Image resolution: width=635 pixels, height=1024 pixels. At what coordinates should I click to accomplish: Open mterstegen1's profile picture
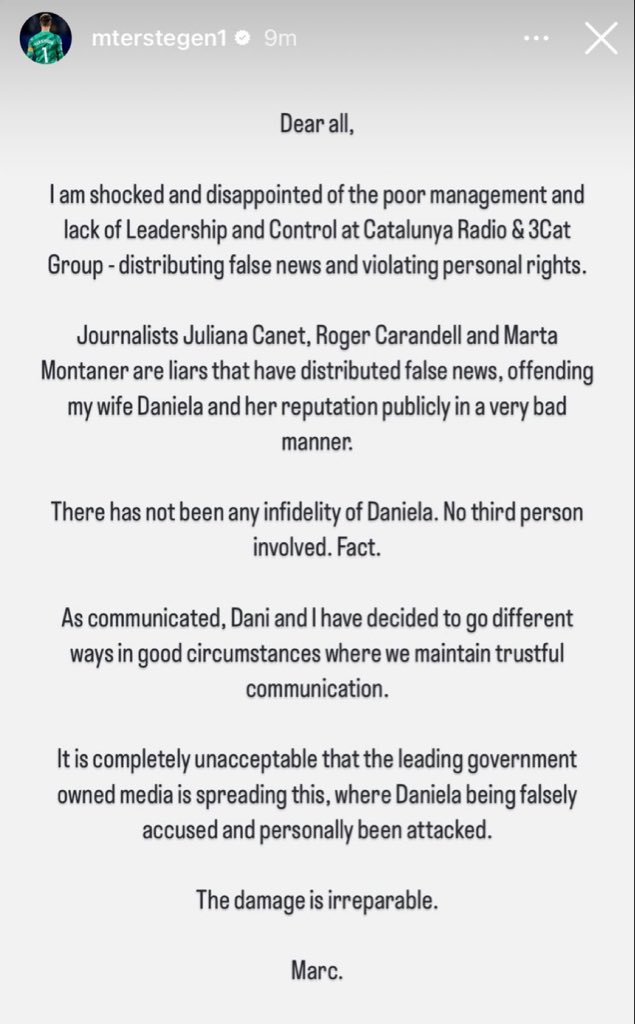point(45,39)
